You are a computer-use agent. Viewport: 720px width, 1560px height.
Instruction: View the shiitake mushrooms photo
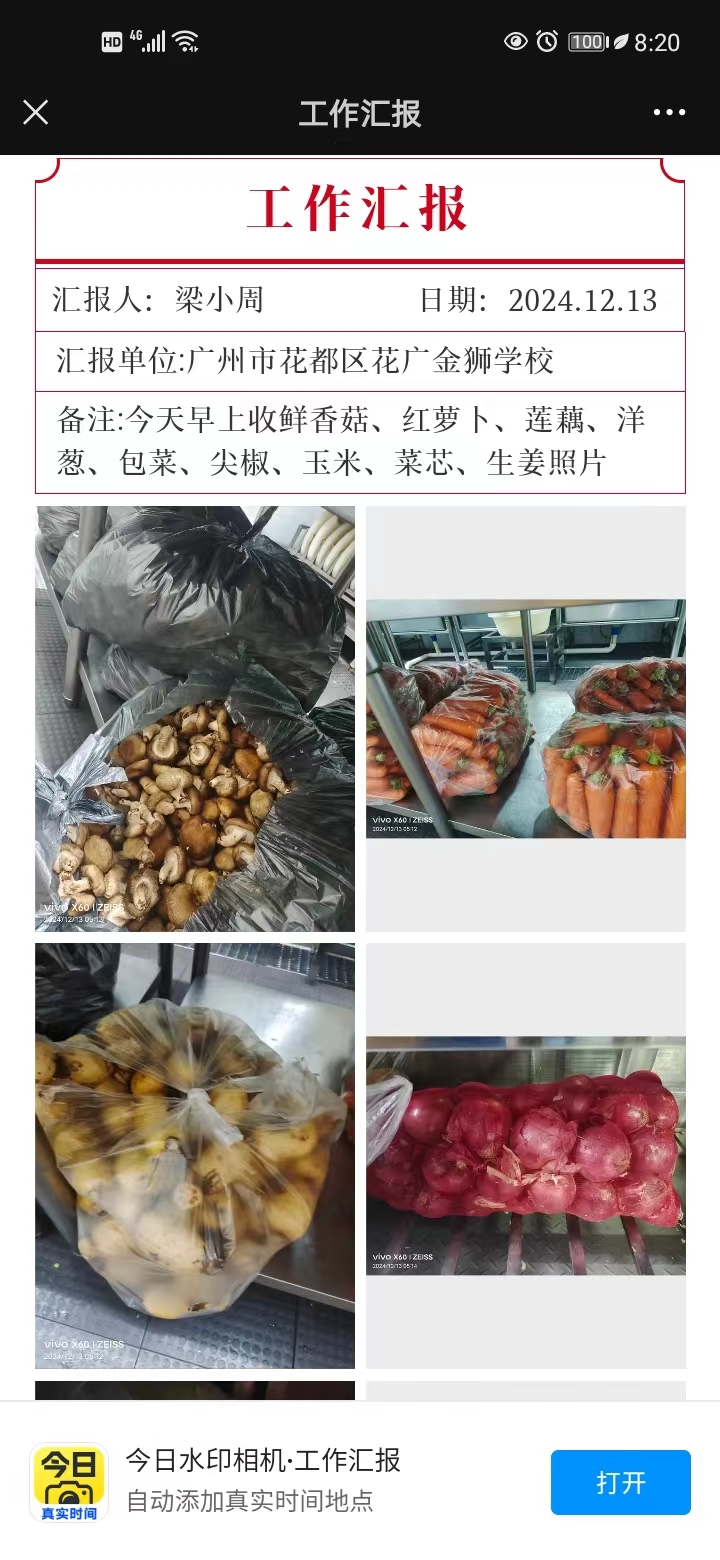[195, 718]
